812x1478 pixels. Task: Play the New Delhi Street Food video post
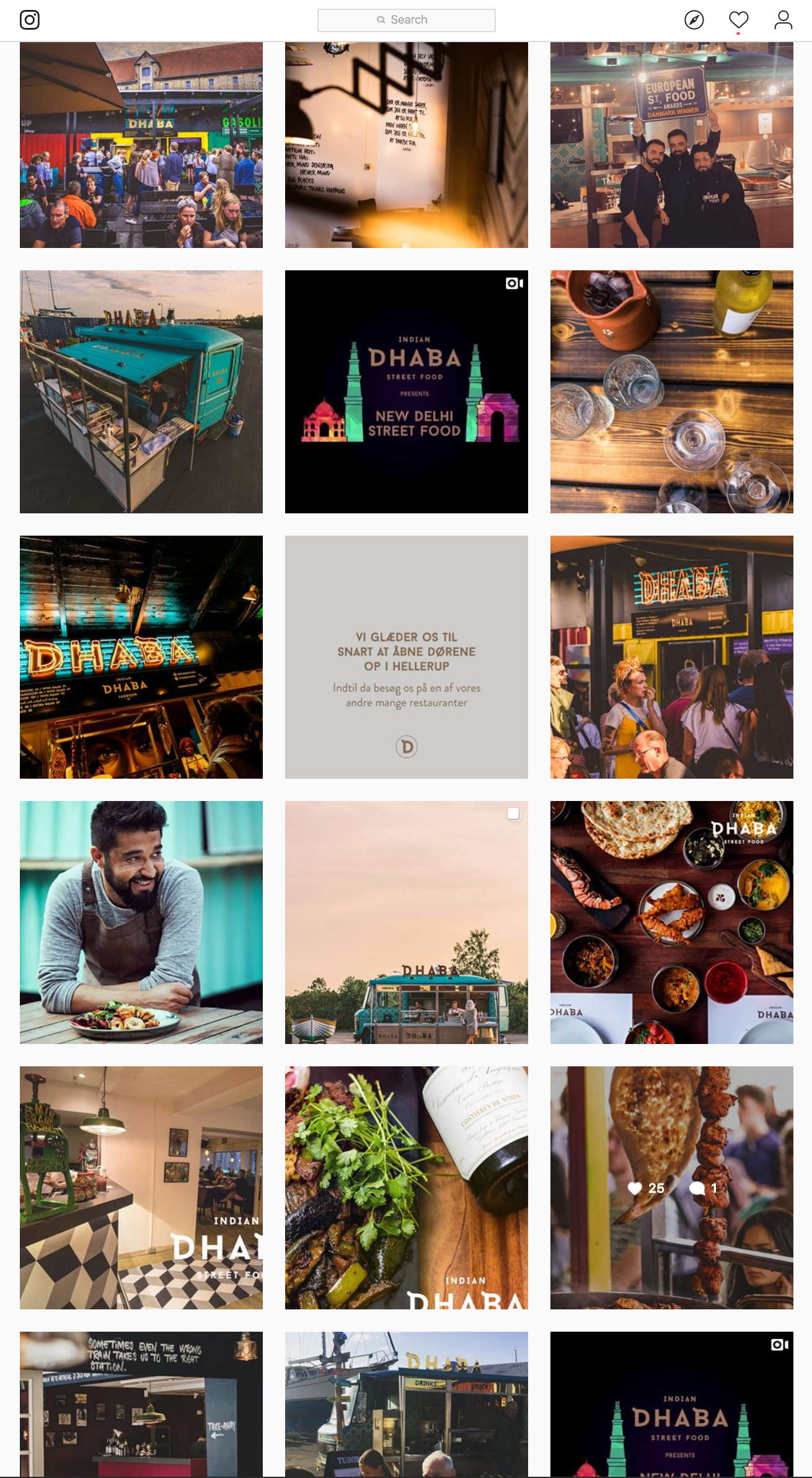406,391
